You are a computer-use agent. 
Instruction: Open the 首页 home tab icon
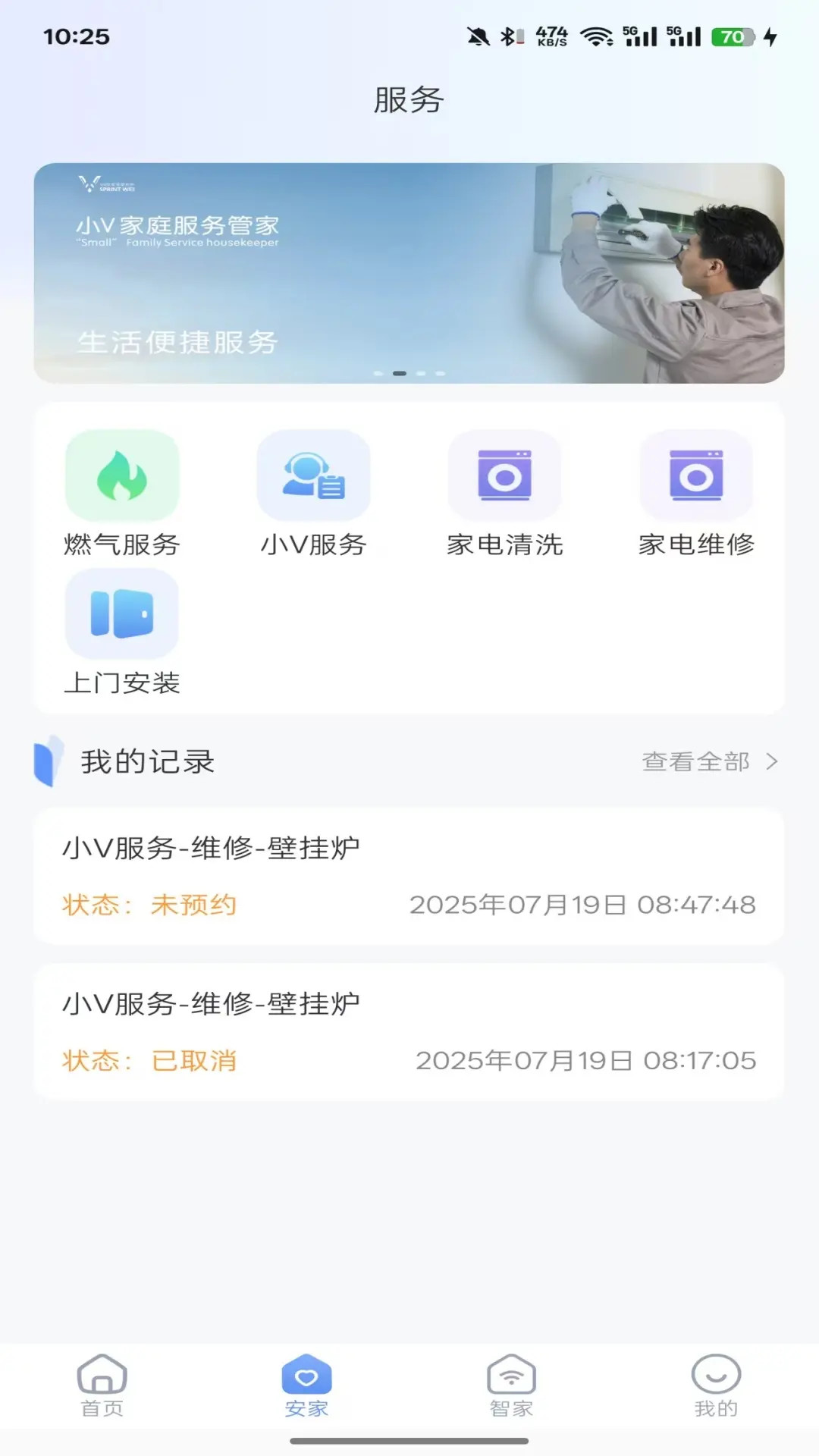click(x=102, y=1385)
